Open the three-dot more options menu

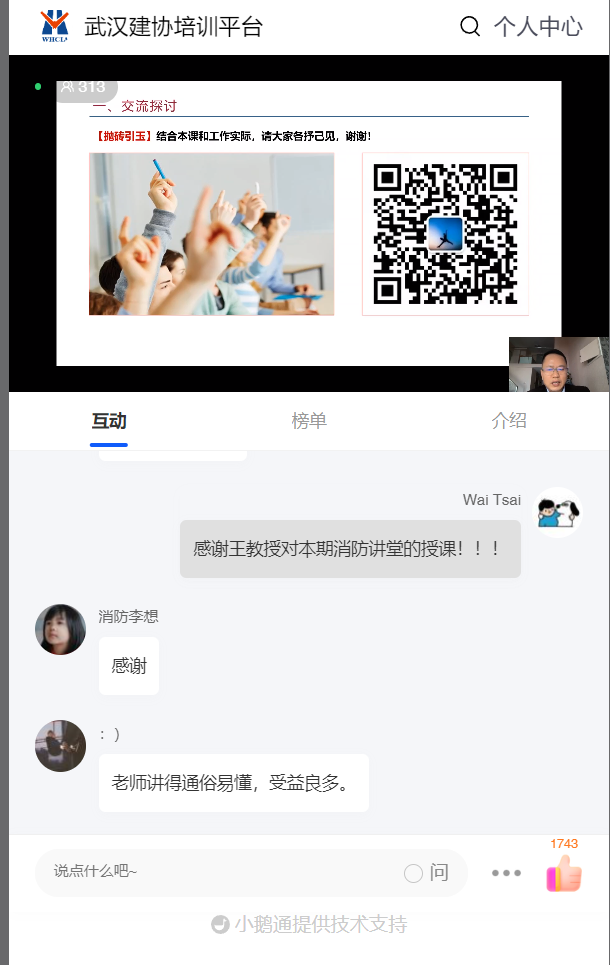pyautogui.click(x=506, y=873)
